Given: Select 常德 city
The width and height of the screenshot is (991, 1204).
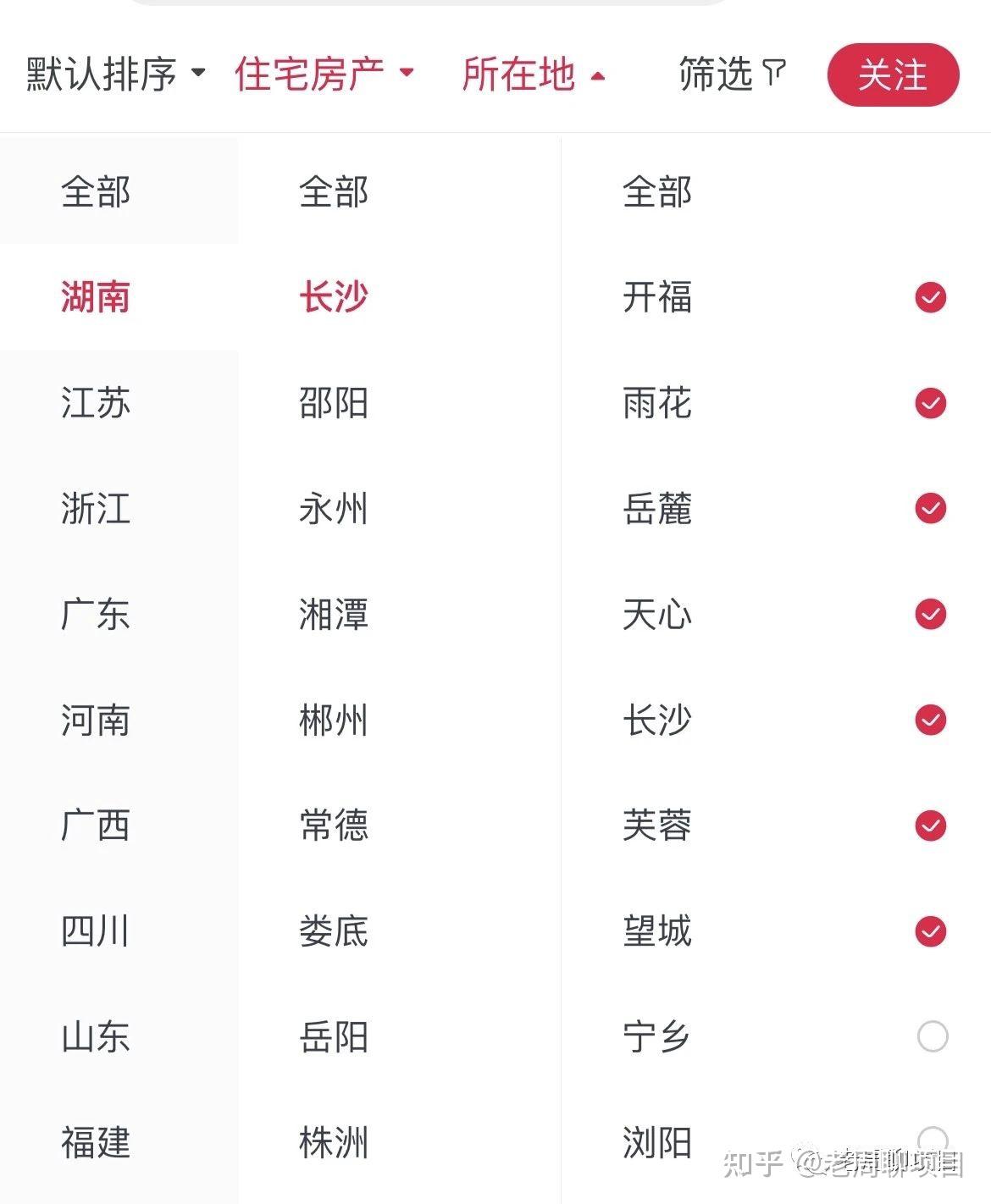Looking at the screenshot, I should click(334, 825).
